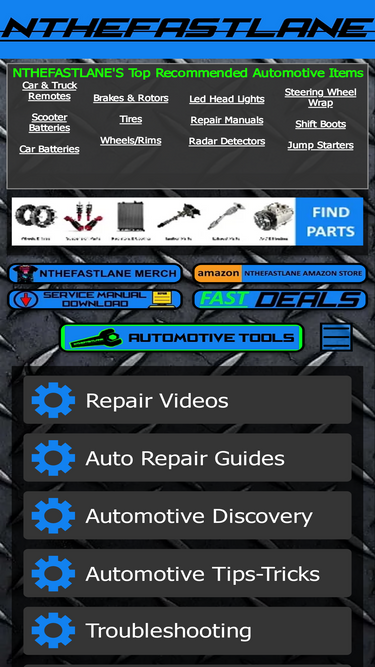Open the Wheels/Rims link
The height and width of the screenshot is (667, 375).
coord(131,141)
